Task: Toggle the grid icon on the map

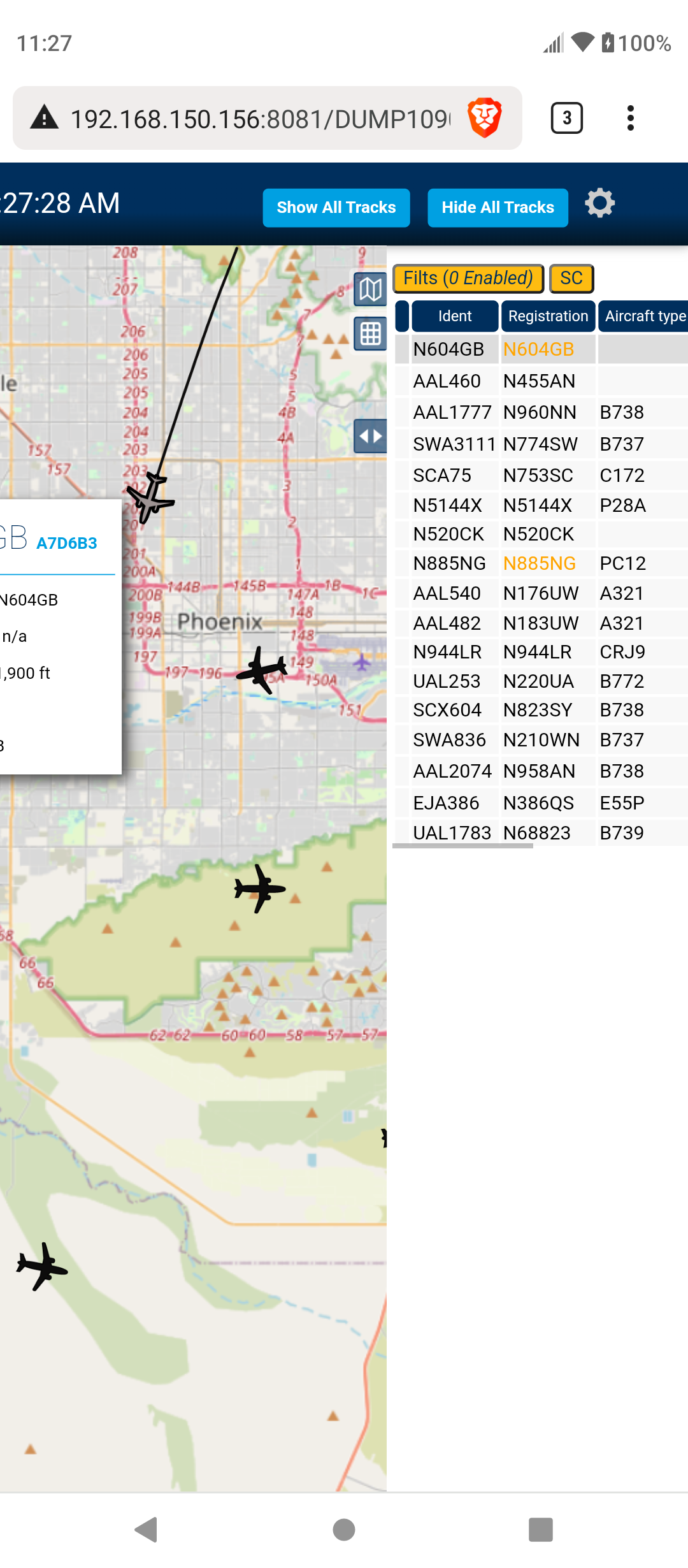Action: tap(370, 333)
